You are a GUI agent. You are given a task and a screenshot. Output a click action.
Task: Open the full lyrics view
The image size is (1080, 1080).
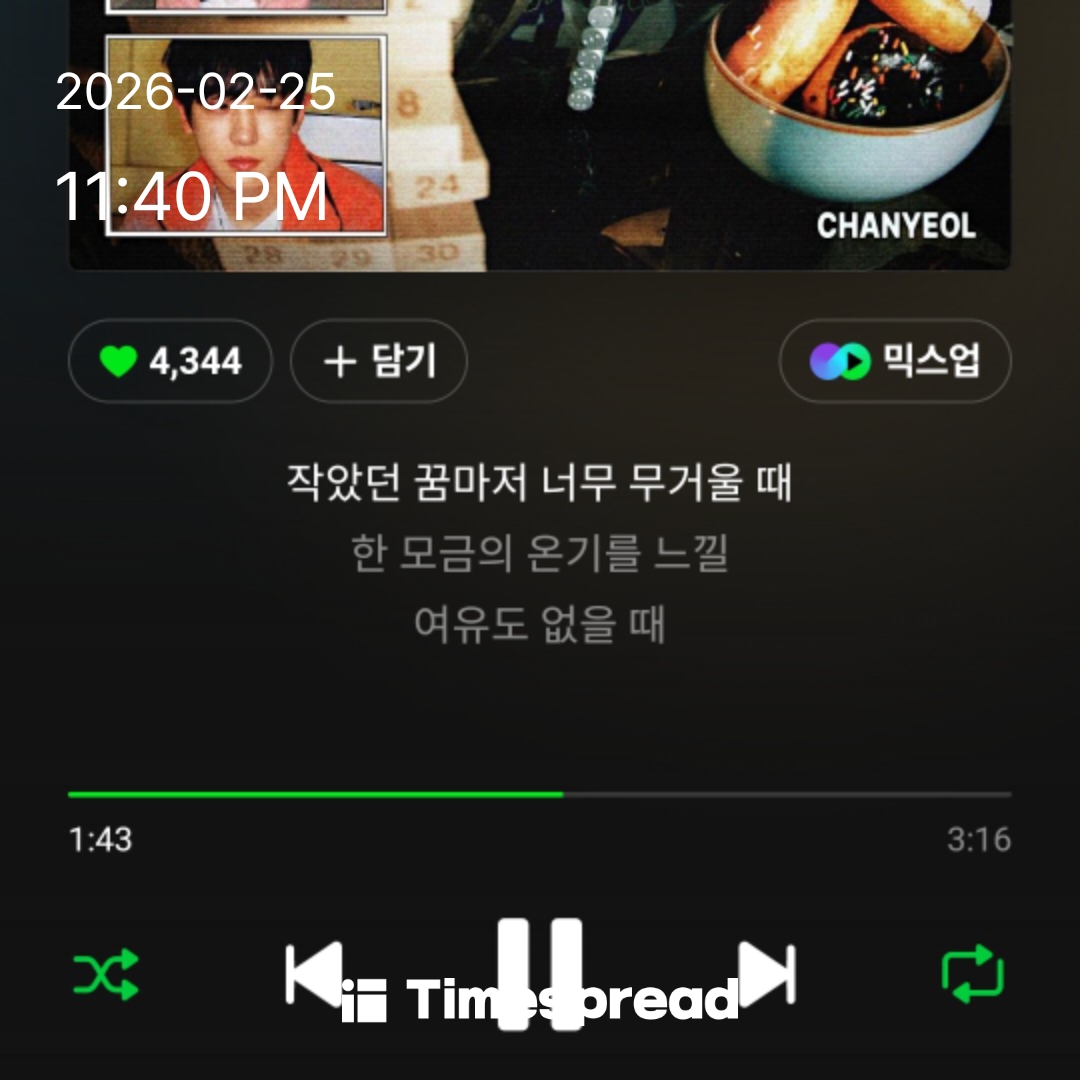click(x=540, y=554)
